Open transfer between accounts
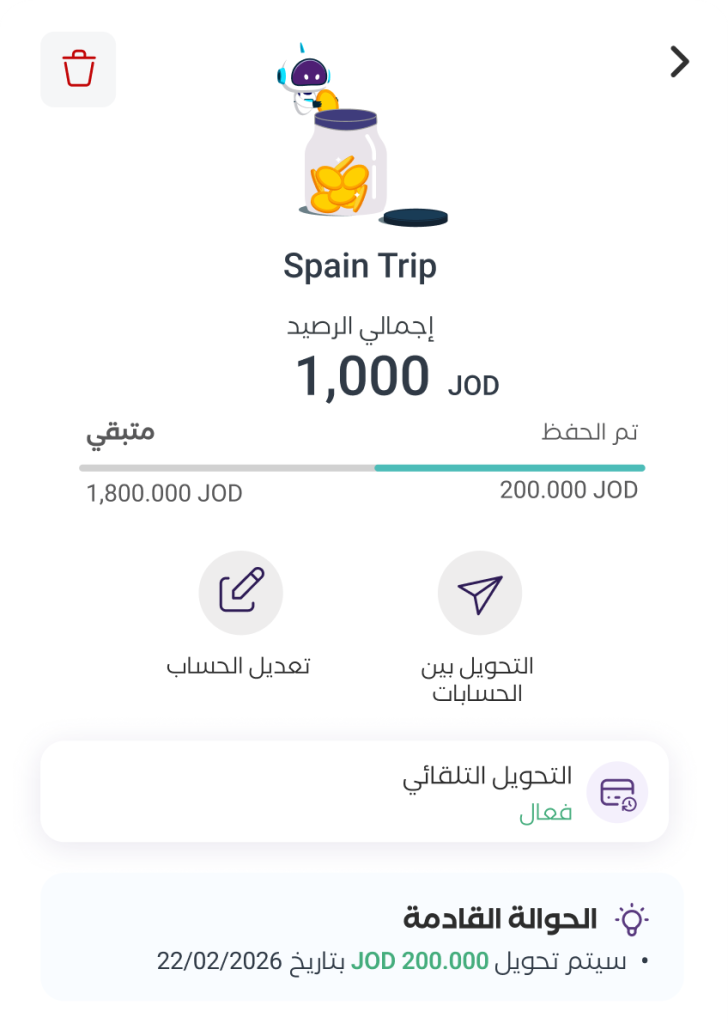 pos(480,593)
